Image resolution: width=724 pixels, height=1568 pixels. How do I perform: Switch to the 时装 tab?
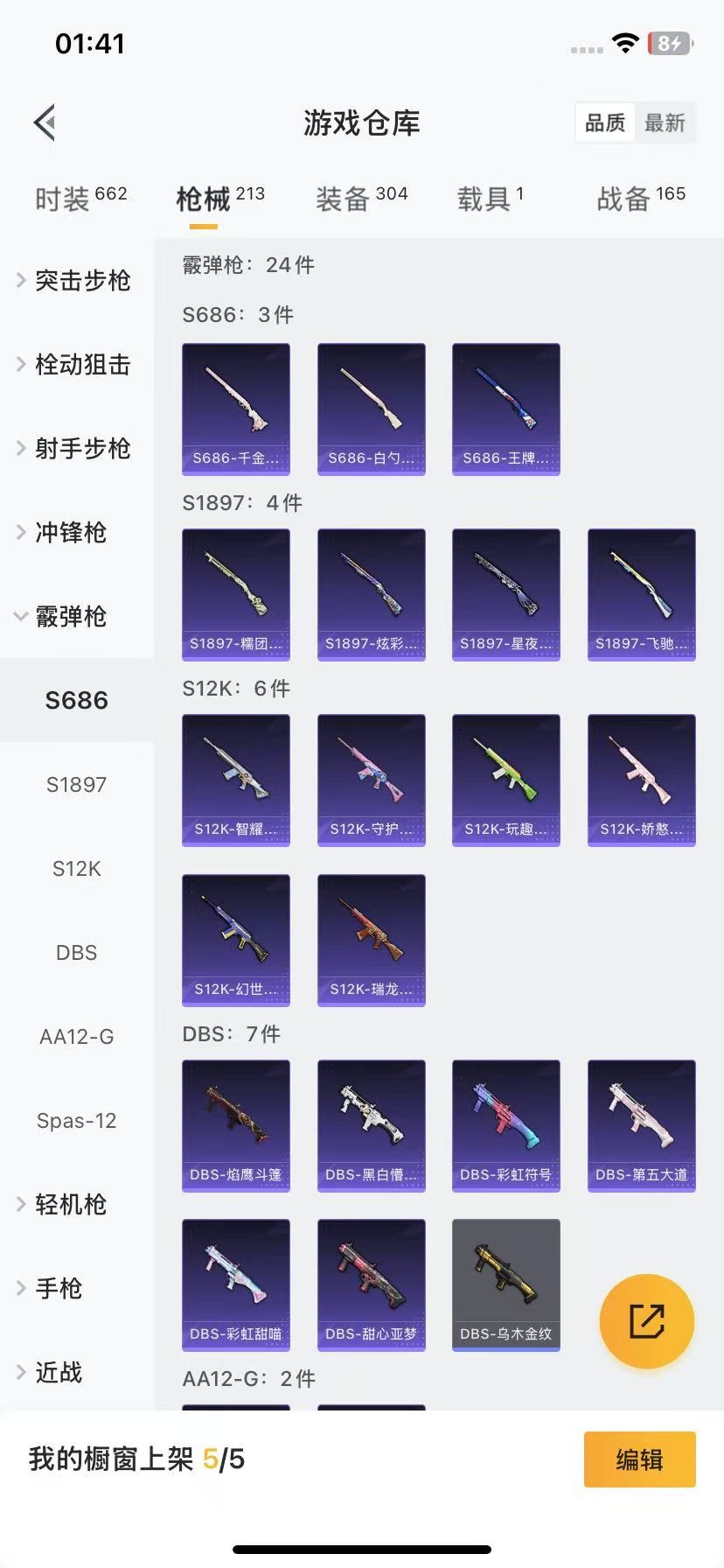coord(80,199)
